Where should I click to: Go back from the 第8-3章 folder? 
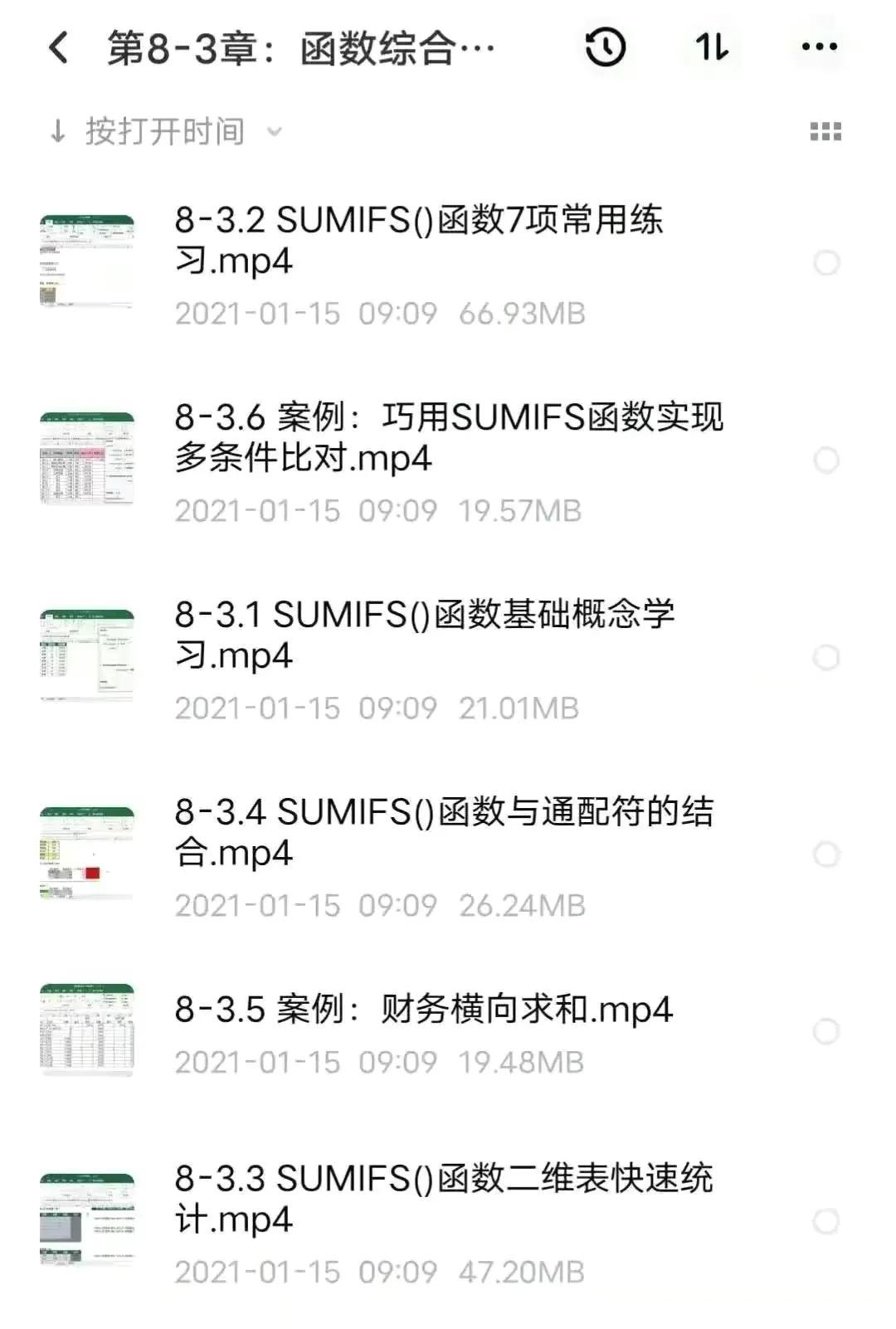coord(58,48)
